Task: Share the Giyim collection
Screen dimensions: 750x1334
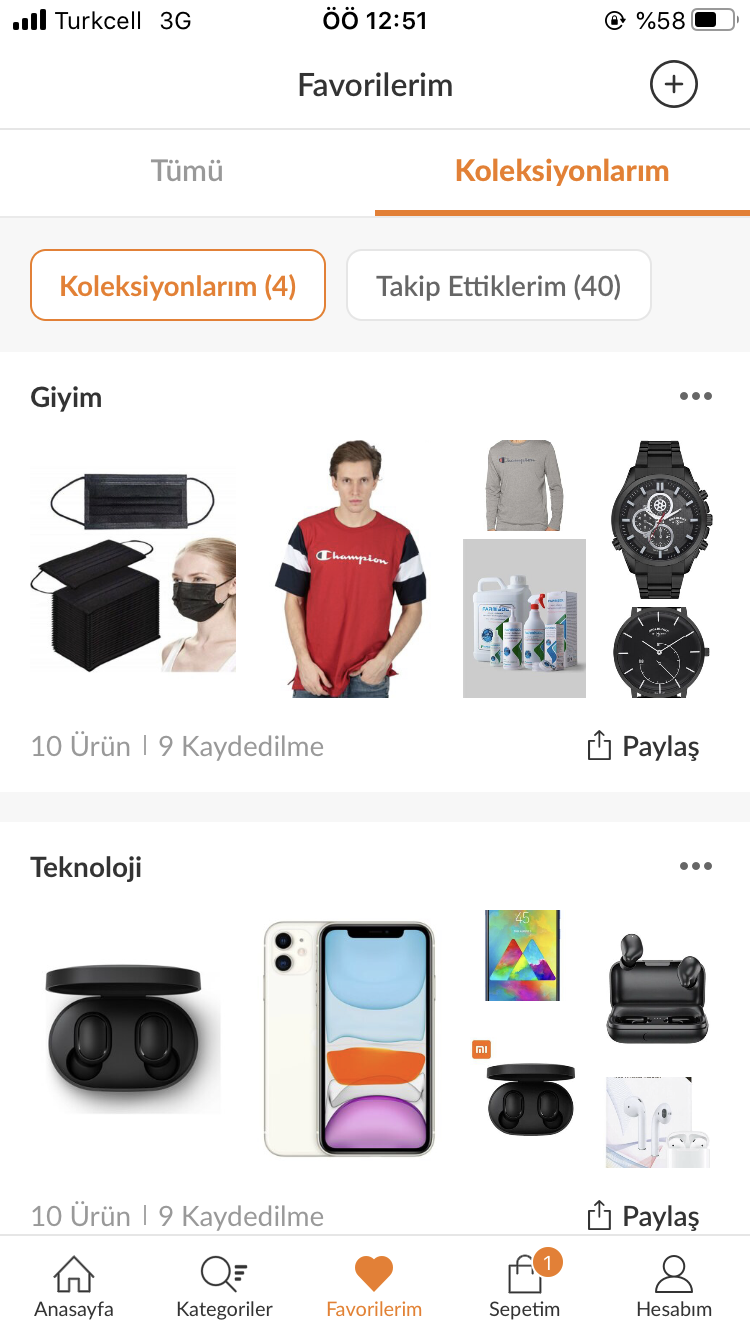Action: 643,746
